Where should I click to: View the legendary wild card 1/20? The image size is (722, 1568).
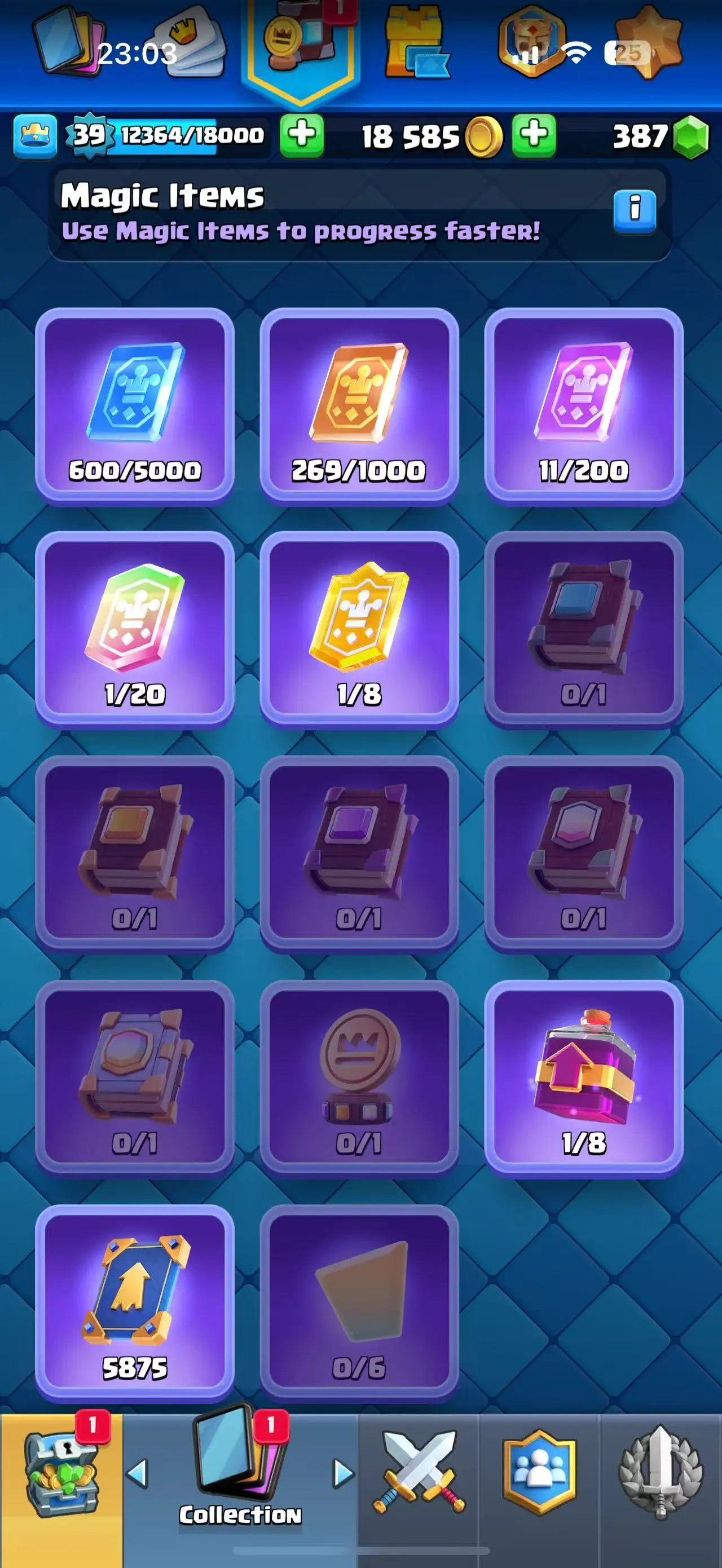[x=135, y=630]
